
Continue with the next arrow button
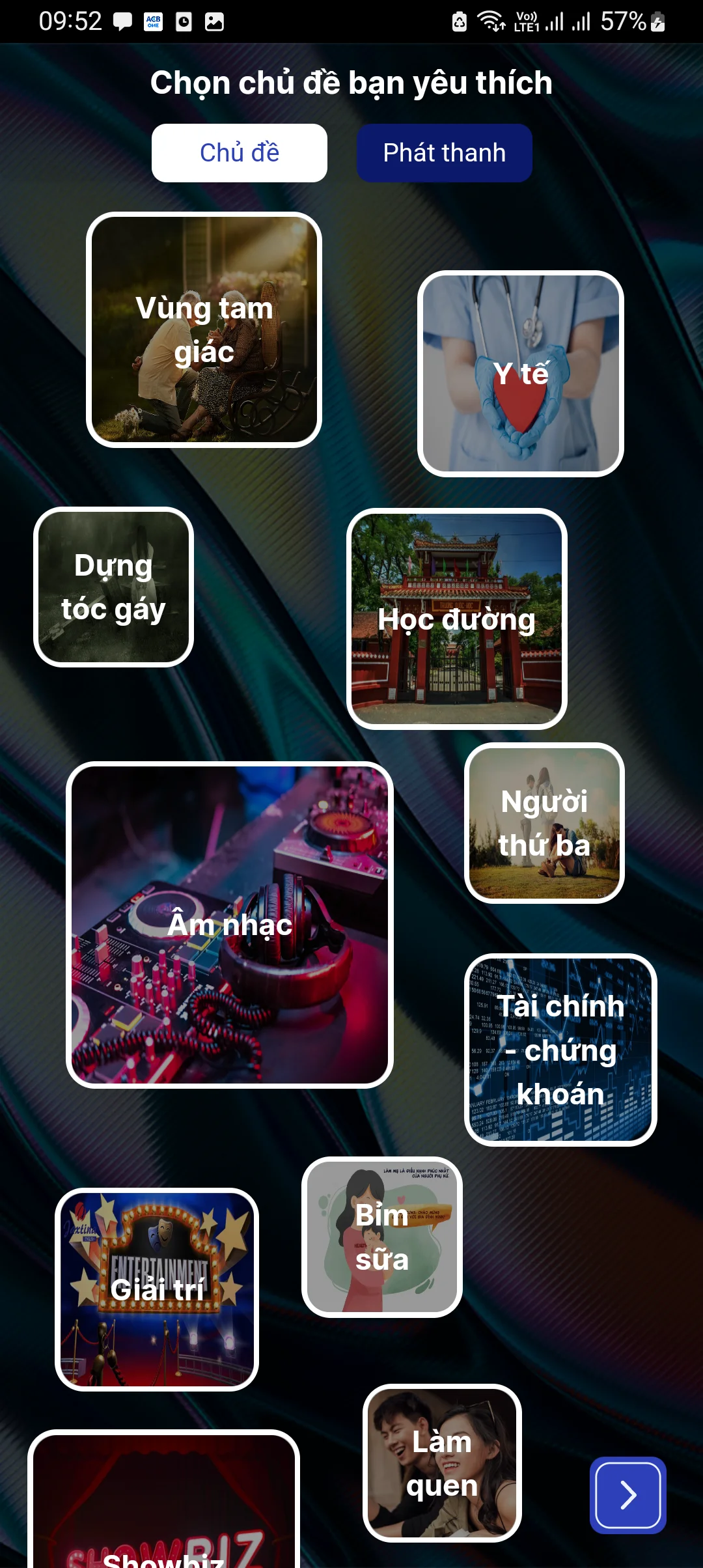pos(627,1495)
